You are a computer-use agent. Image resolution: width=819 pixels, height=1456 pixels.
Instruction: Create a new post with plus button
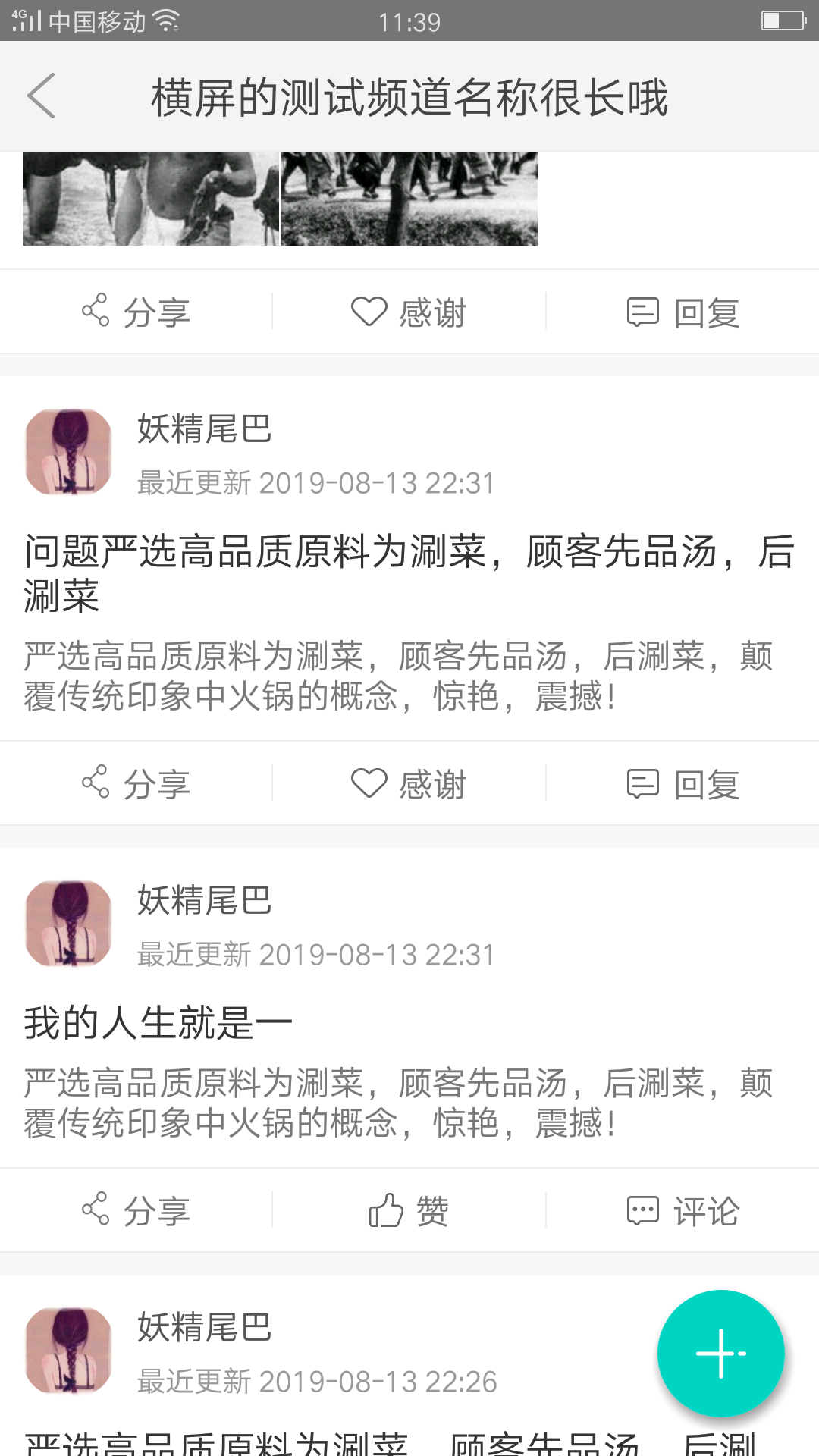click(x=720, y=1353)
